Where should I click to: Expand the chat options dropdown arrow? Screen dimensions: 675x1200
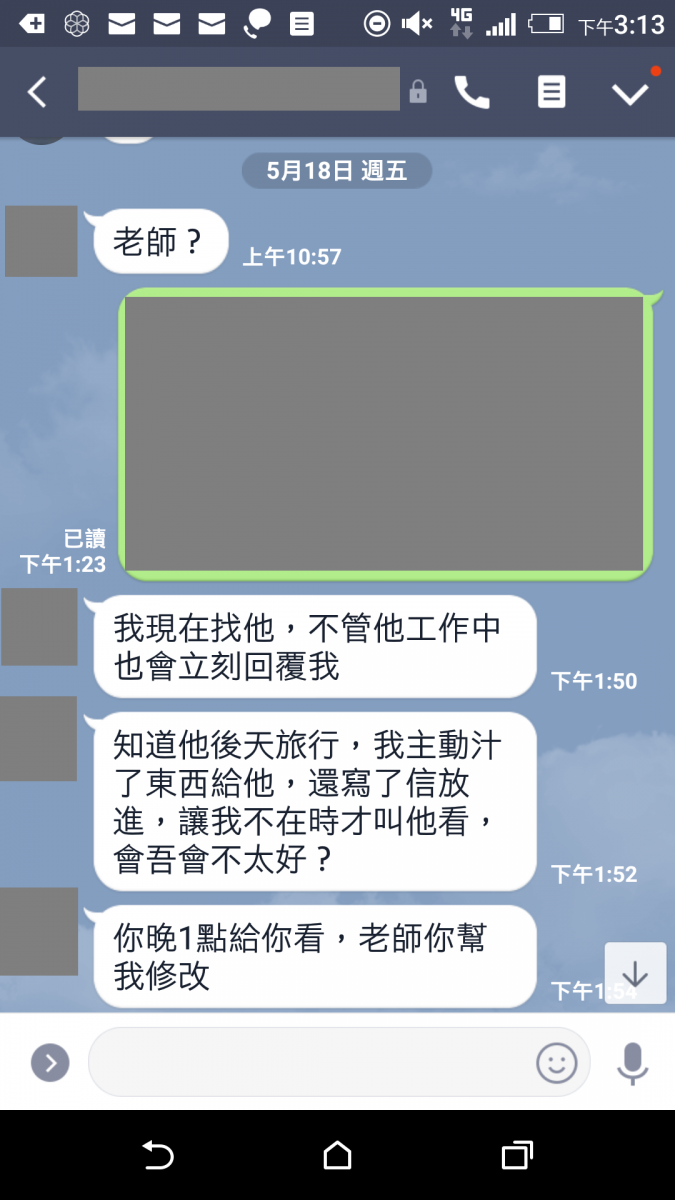(x=630, y=93)
